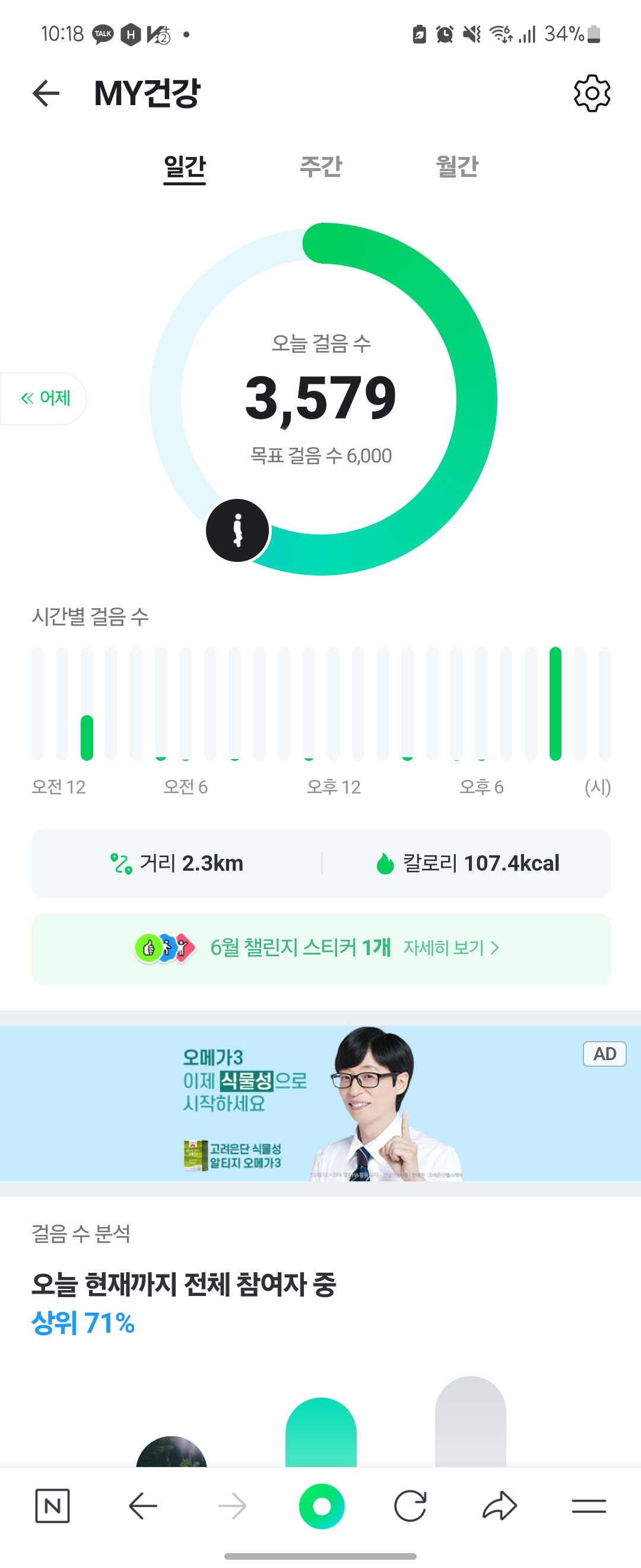Screen dimensions: 641x1568
Task: Switch to the 월간 tab
Action: [457, 166]
